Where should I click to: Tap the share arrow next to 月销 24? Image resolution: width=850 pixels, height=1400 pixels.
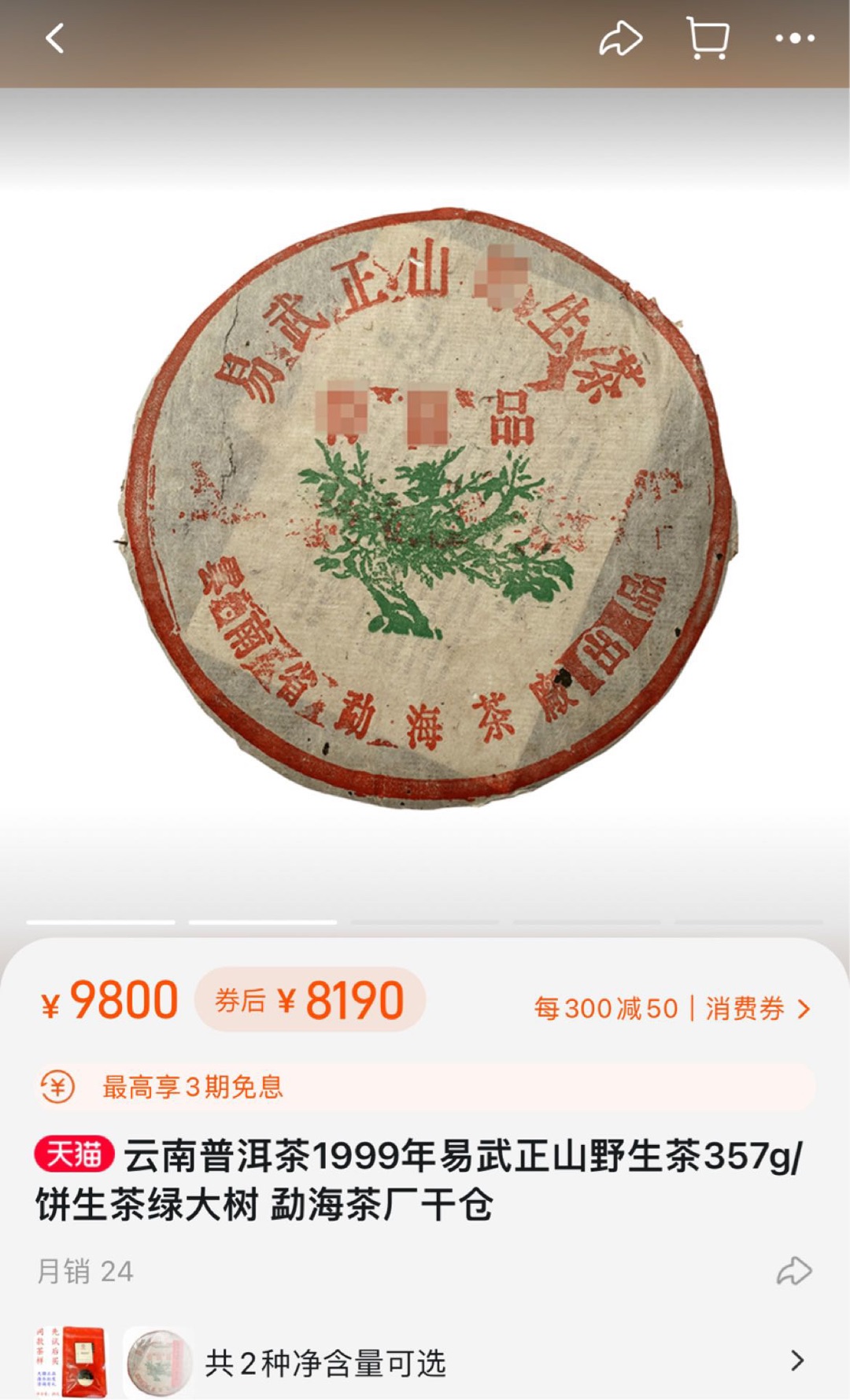click(x=793, y=1271)
